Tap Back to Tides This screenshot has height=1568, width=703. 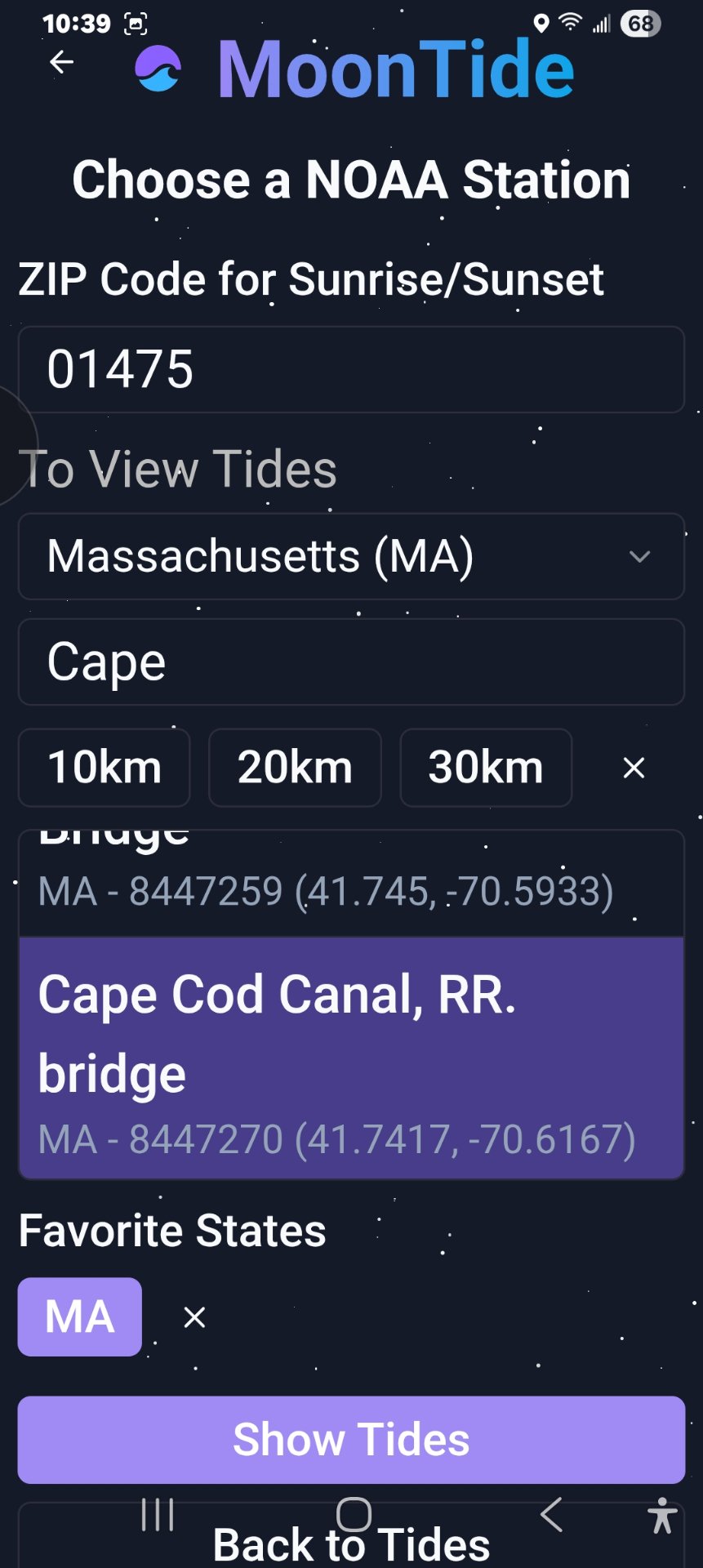tap(350, 1541)
